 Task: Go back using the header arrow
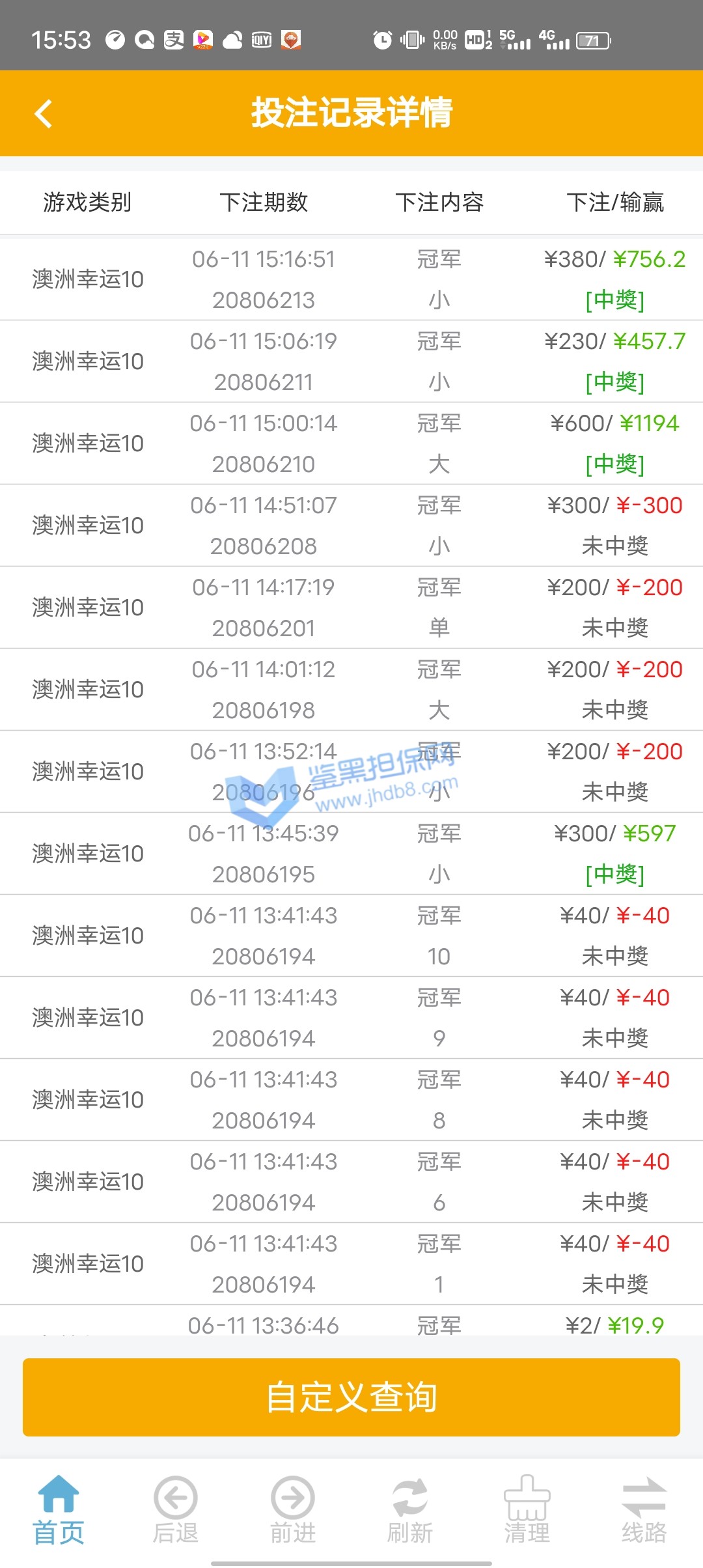pyautogui.click(x=44, y=114)
